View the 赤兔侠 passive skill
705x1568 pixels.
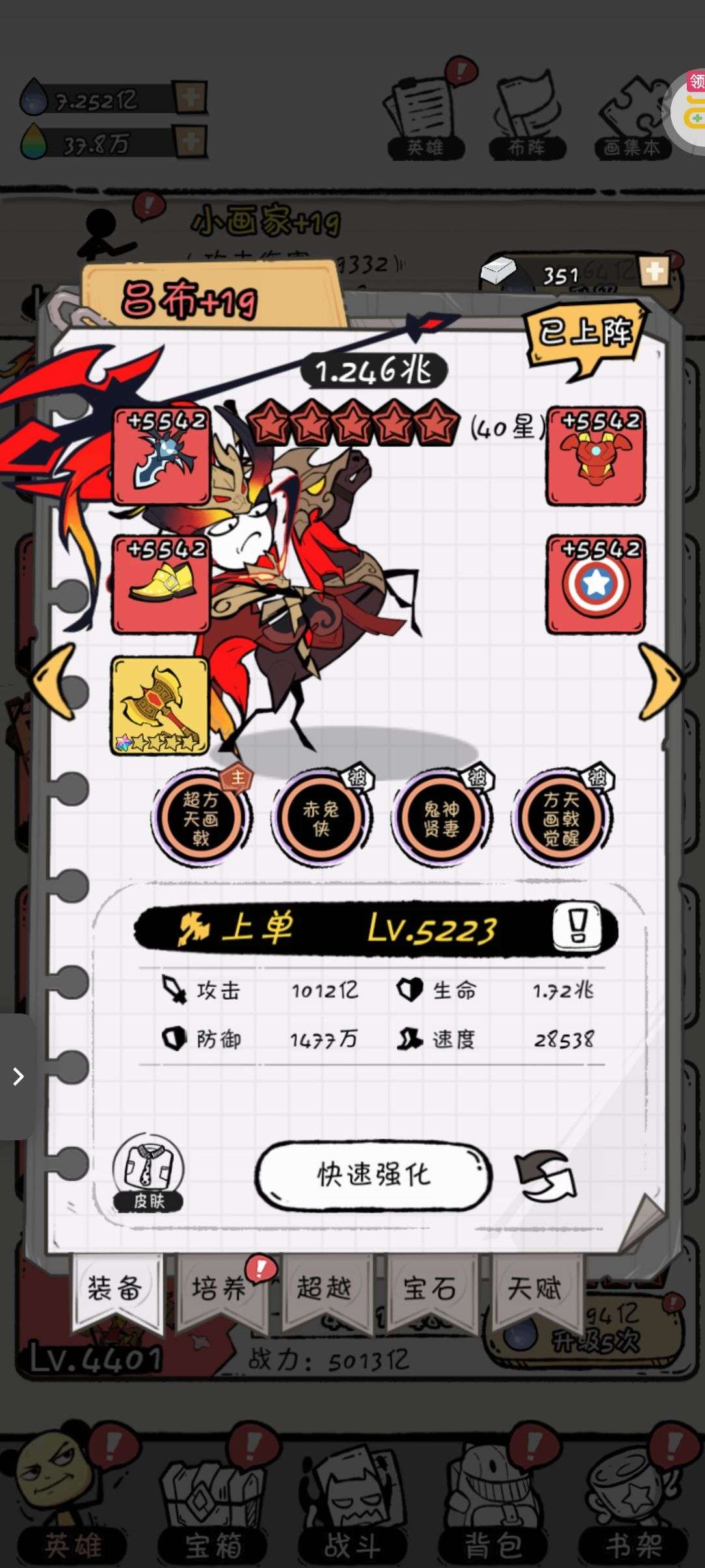pos(321,817)
